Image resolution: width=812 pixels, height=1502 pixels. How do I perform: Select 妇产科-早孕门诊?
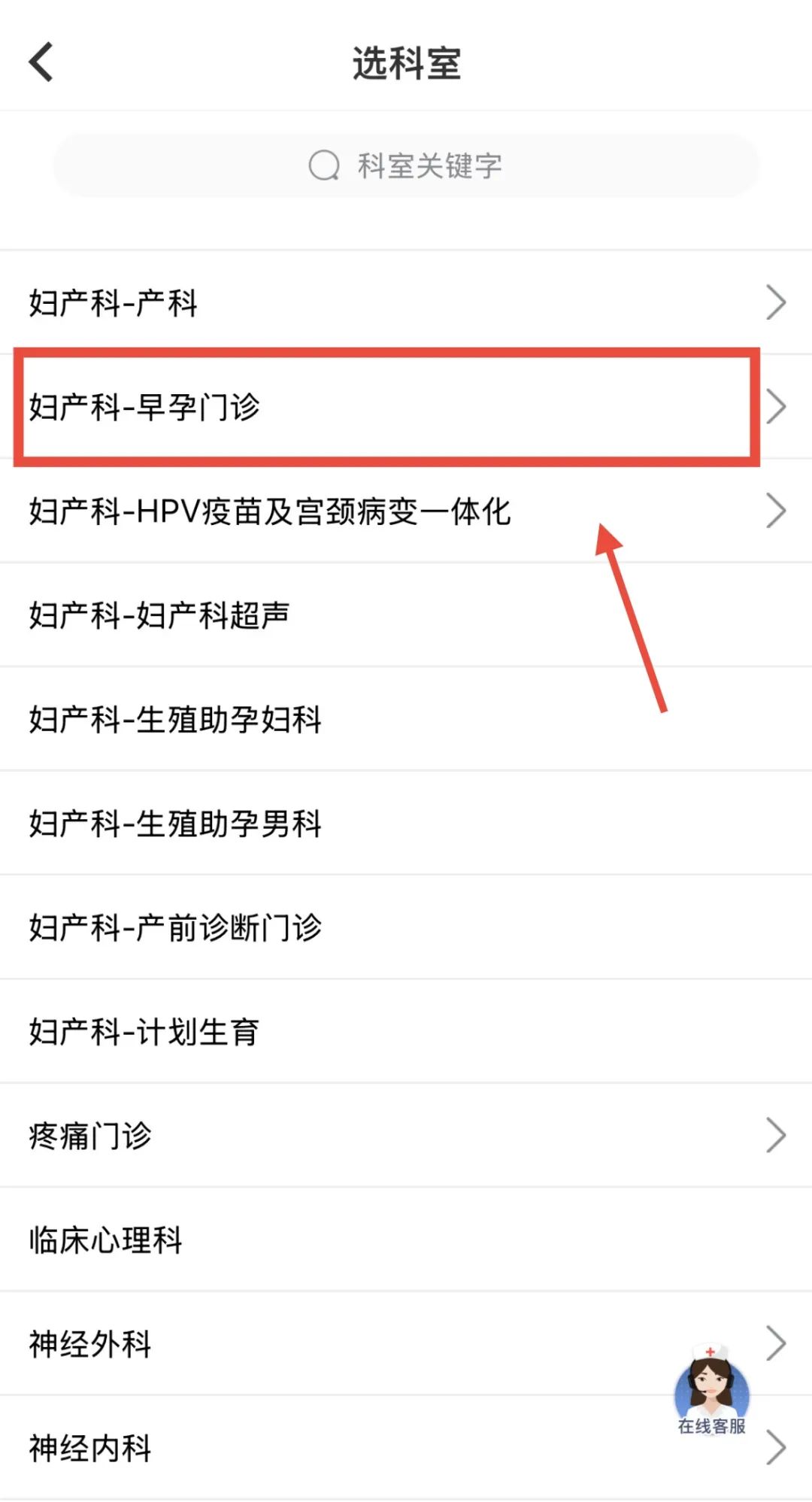tap(406, 407)
